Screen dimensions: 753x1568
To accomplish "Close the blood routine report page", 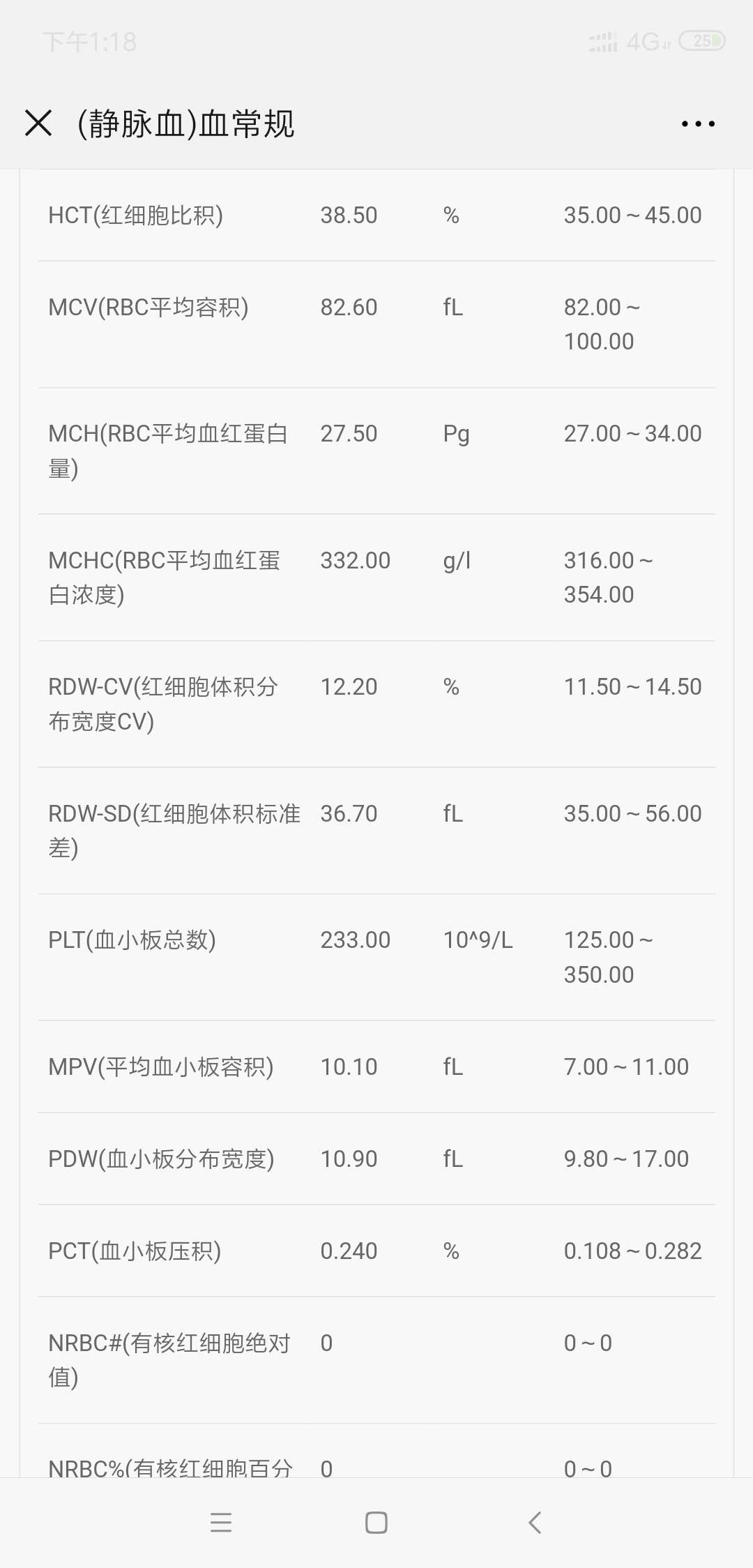I will click(38, 123).
